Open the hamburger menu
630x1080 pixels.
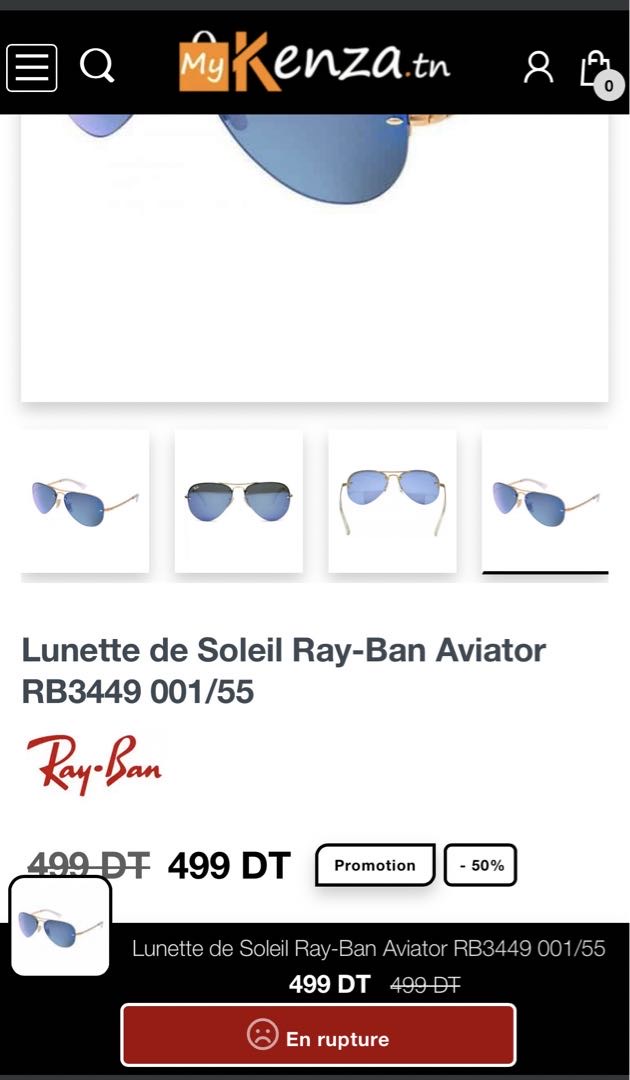click(32, 68)
